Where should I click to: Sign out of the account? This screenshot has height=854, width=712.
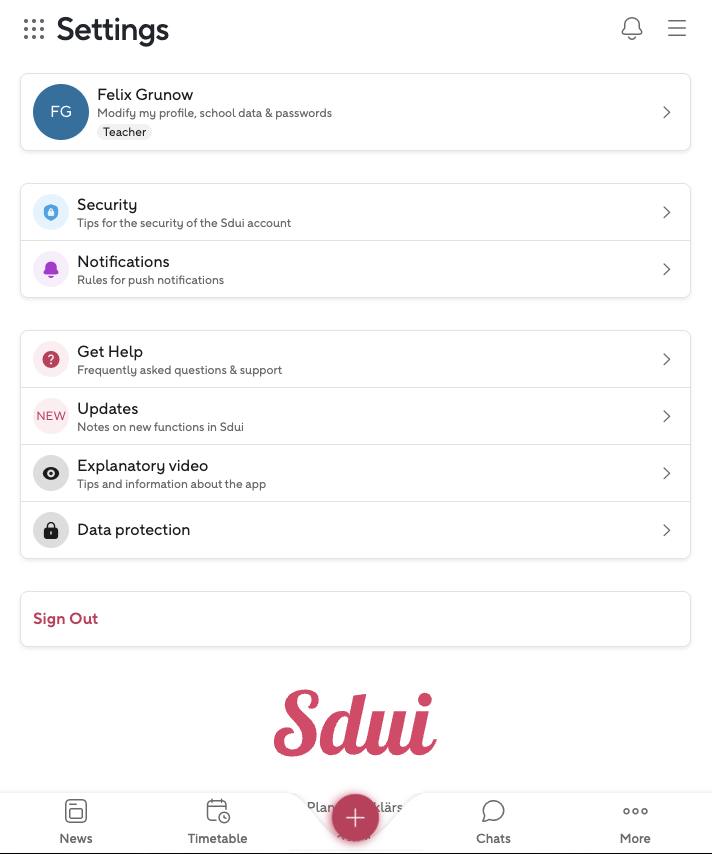66,619
